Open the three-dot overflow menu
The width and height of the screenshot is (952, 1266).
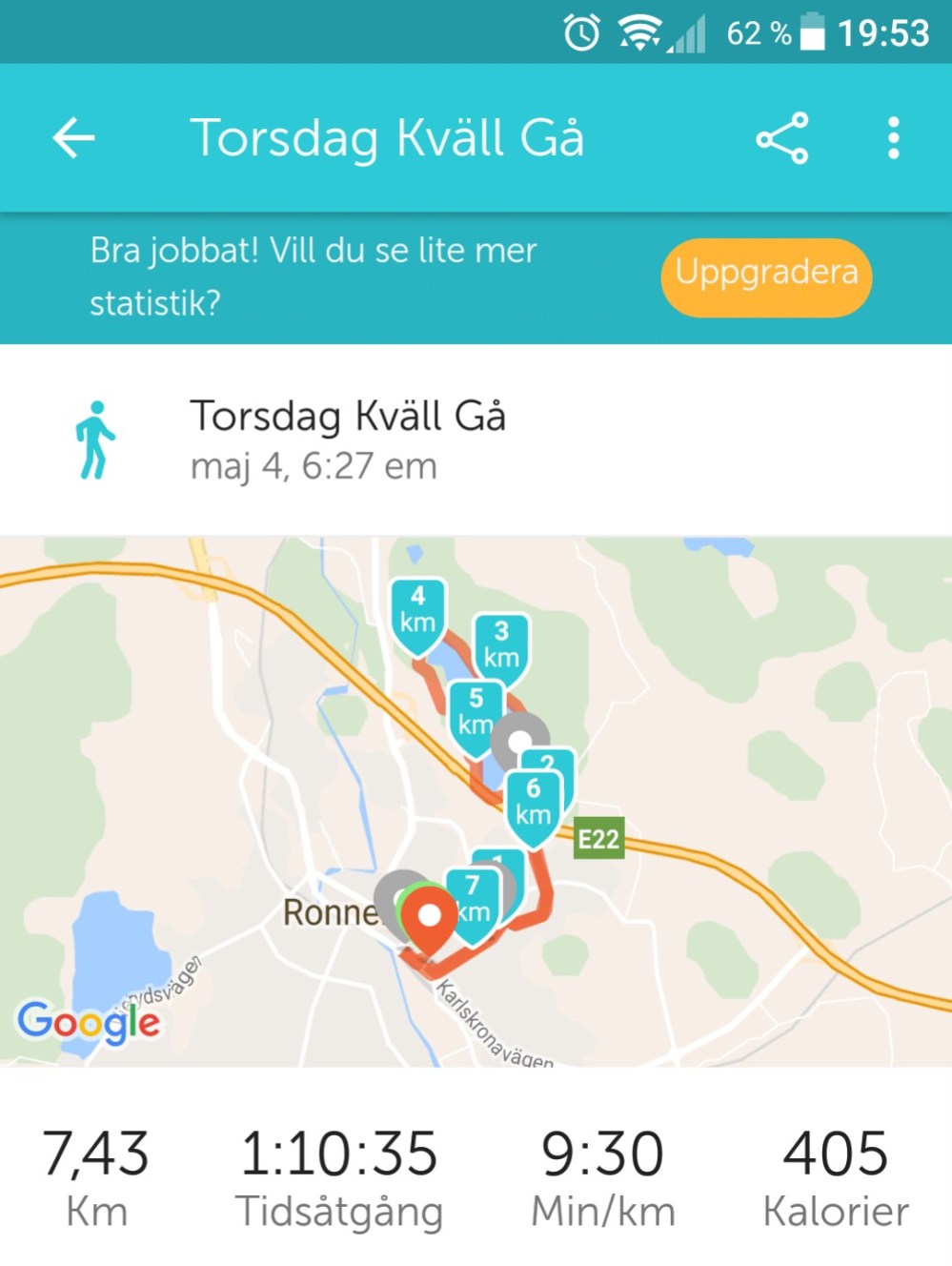(x=893, y=138)
